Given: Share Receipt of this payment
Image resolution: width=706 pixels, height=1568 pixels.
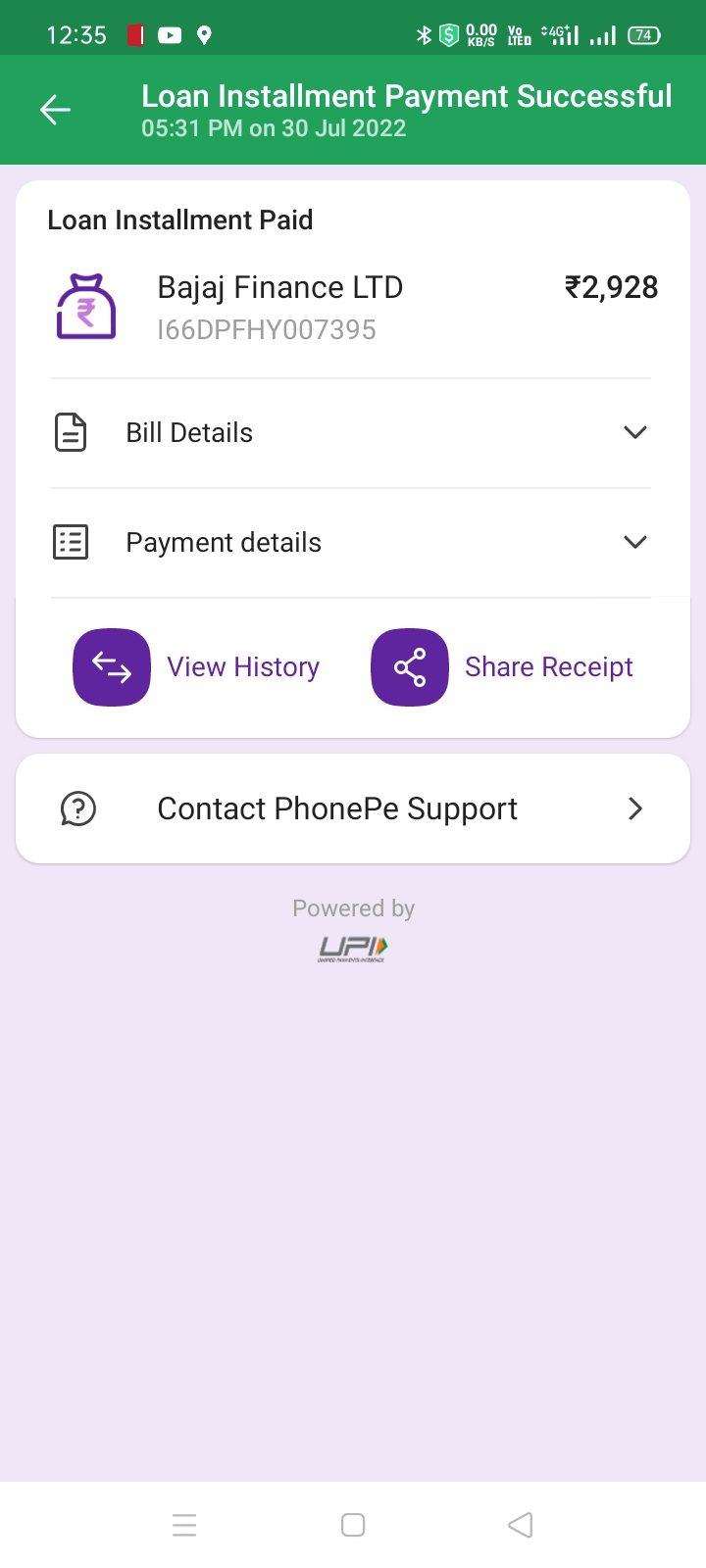Looking at the screenshot, I should click(x=502, y=667).
